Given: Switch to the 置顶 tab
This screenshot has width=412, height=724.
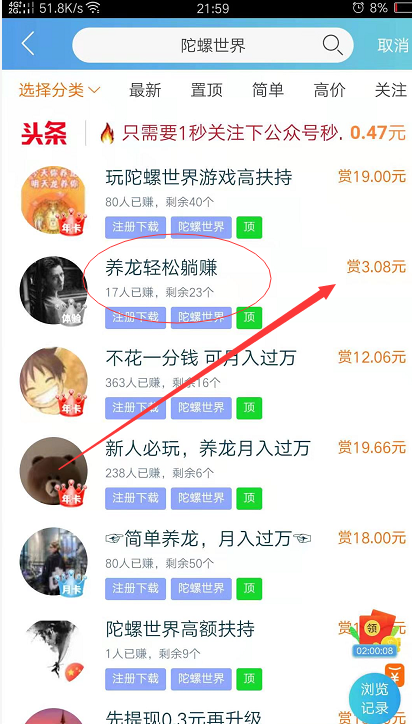Looking at the screenshot, I should point(206,90).
